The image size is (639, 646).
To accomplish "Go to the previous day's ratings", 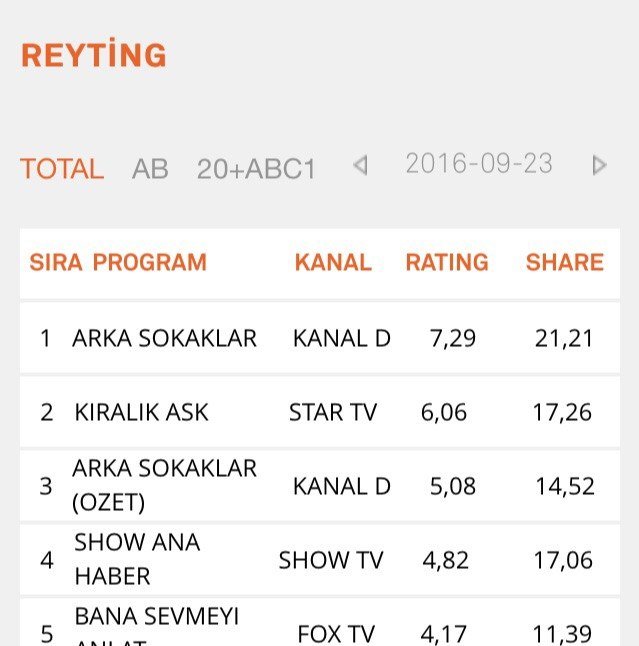I will point(360,165).
